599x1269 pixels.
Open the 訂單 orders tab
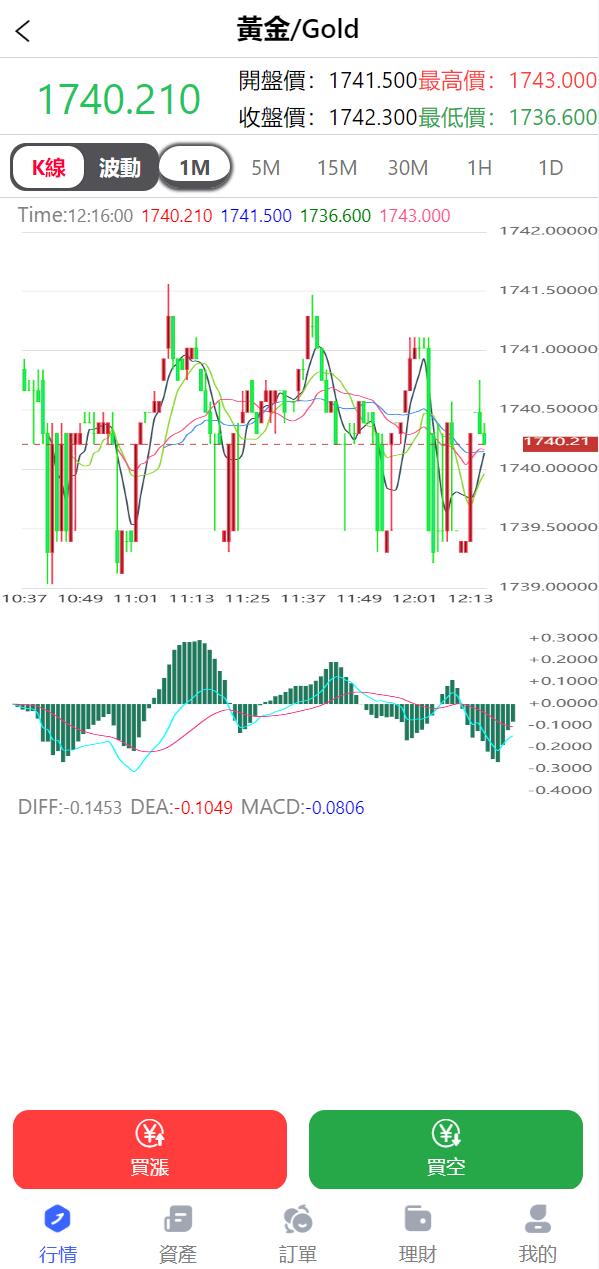click(298, 1234)
